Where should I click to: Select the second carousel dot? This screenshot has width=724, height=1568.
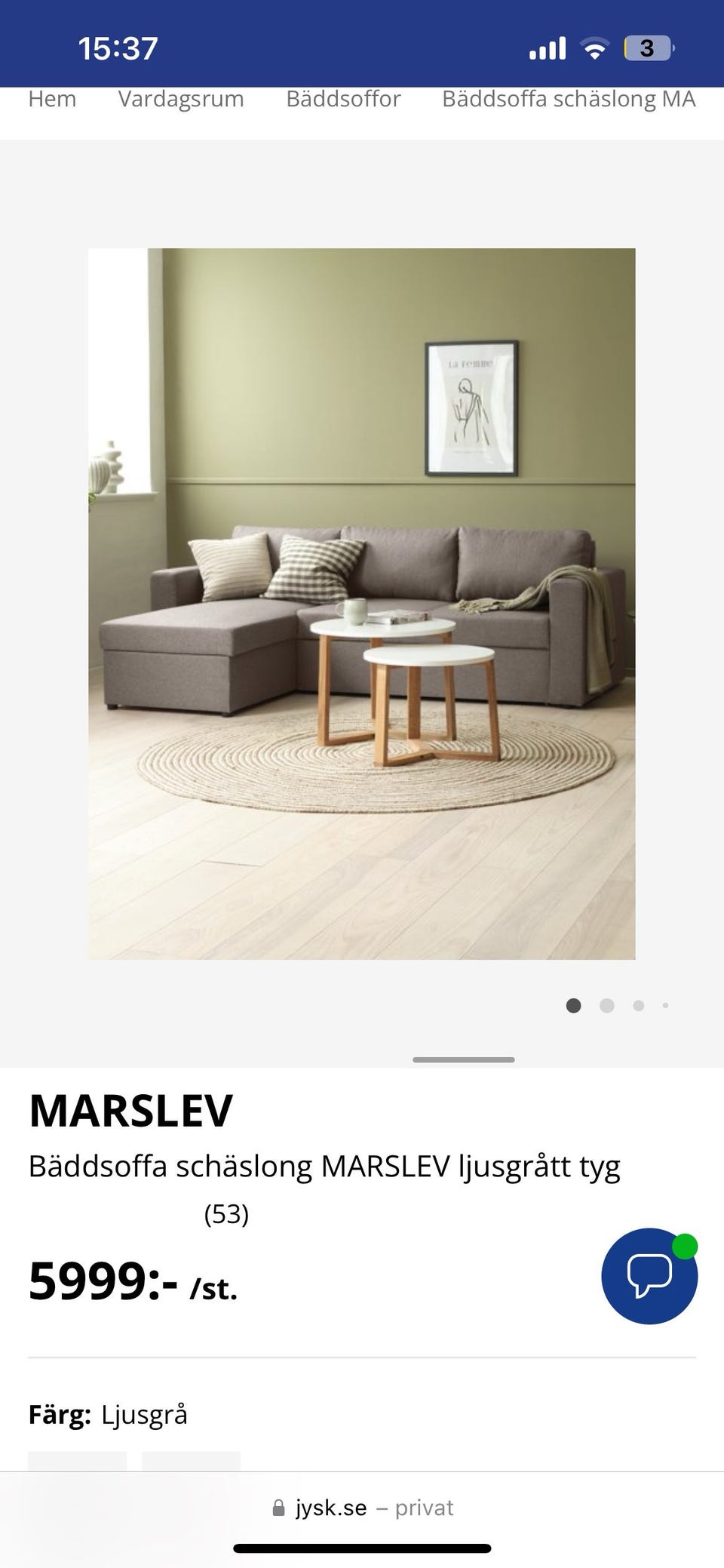pyautogui.click(x=606, y=1005)
